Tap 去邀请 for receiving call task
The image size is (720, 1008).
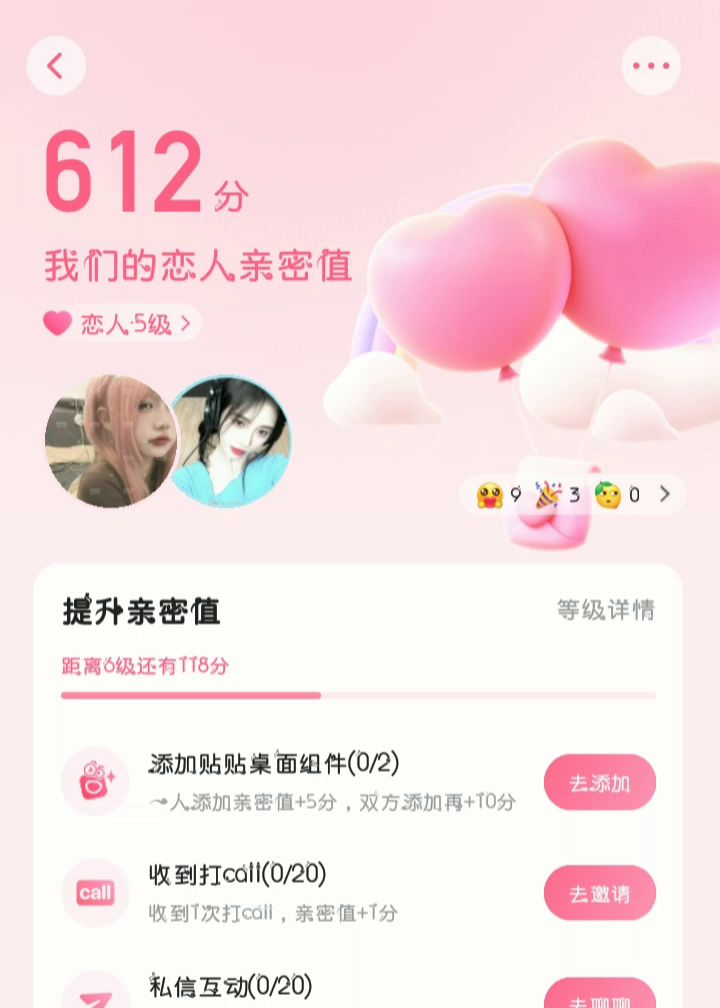pos(600,893)
